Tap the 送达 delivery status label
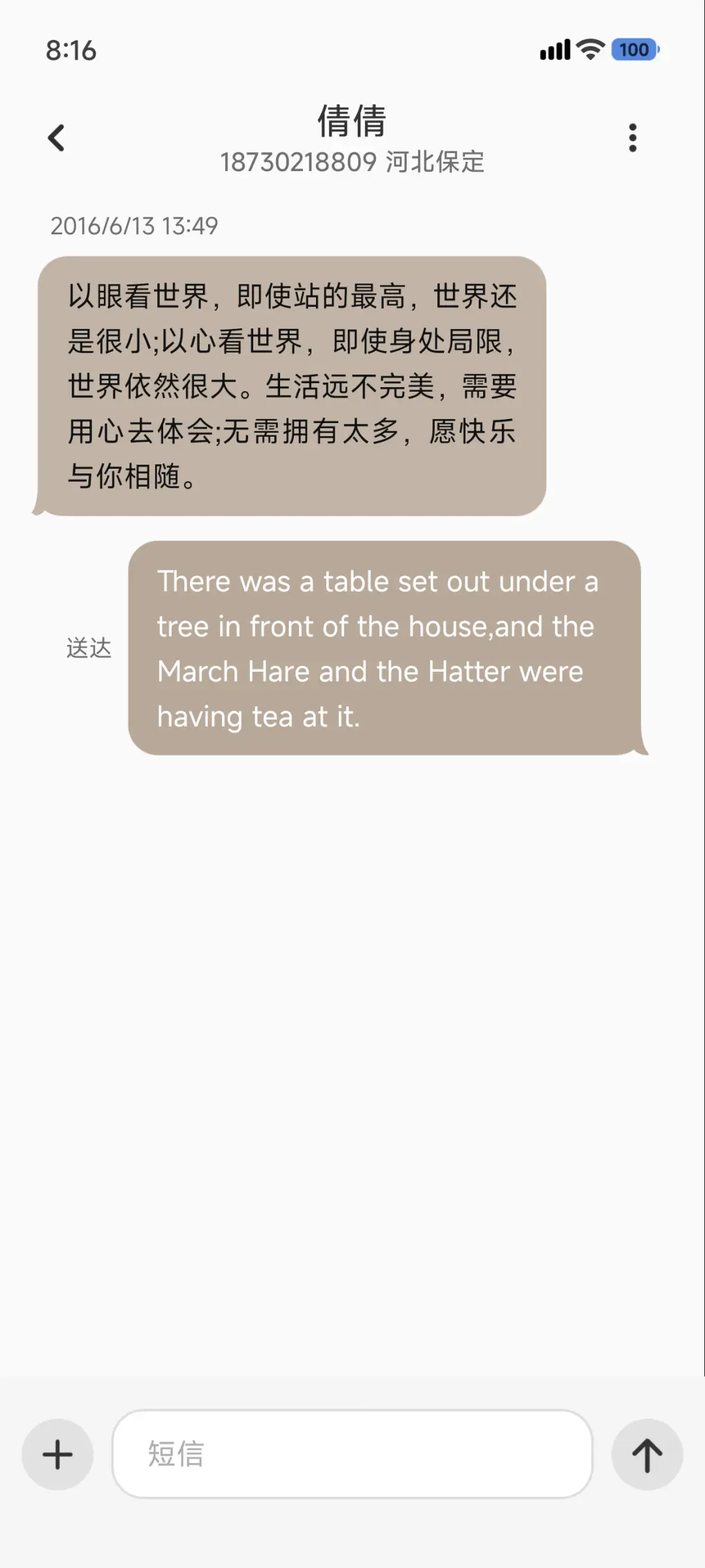Screen dimensions: 705x1568 point(89,649)
